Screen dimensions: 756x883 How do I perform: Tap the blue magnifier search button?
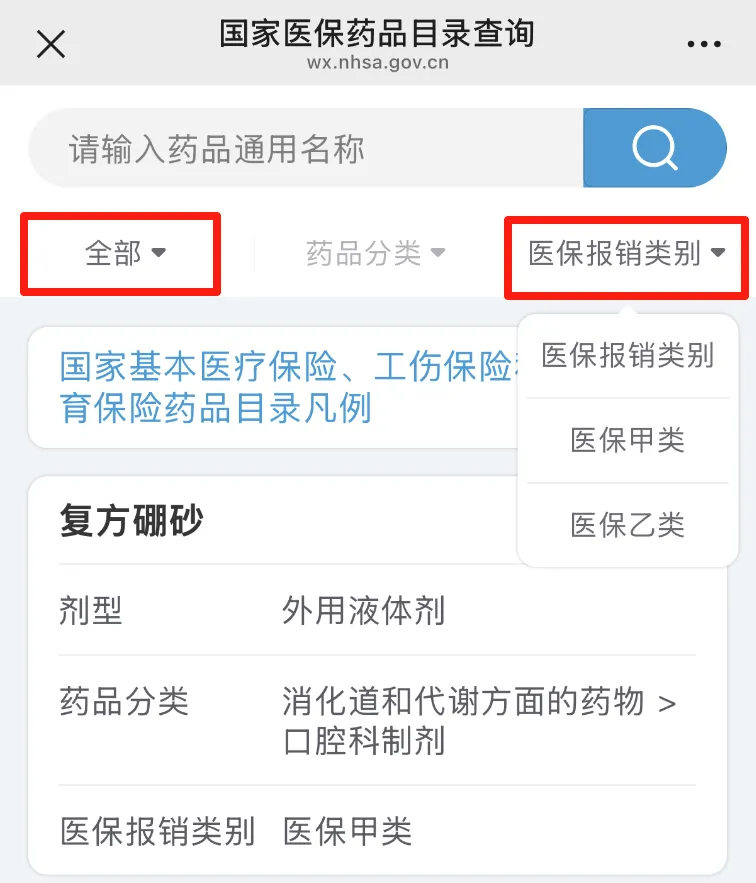coord(655,149)
